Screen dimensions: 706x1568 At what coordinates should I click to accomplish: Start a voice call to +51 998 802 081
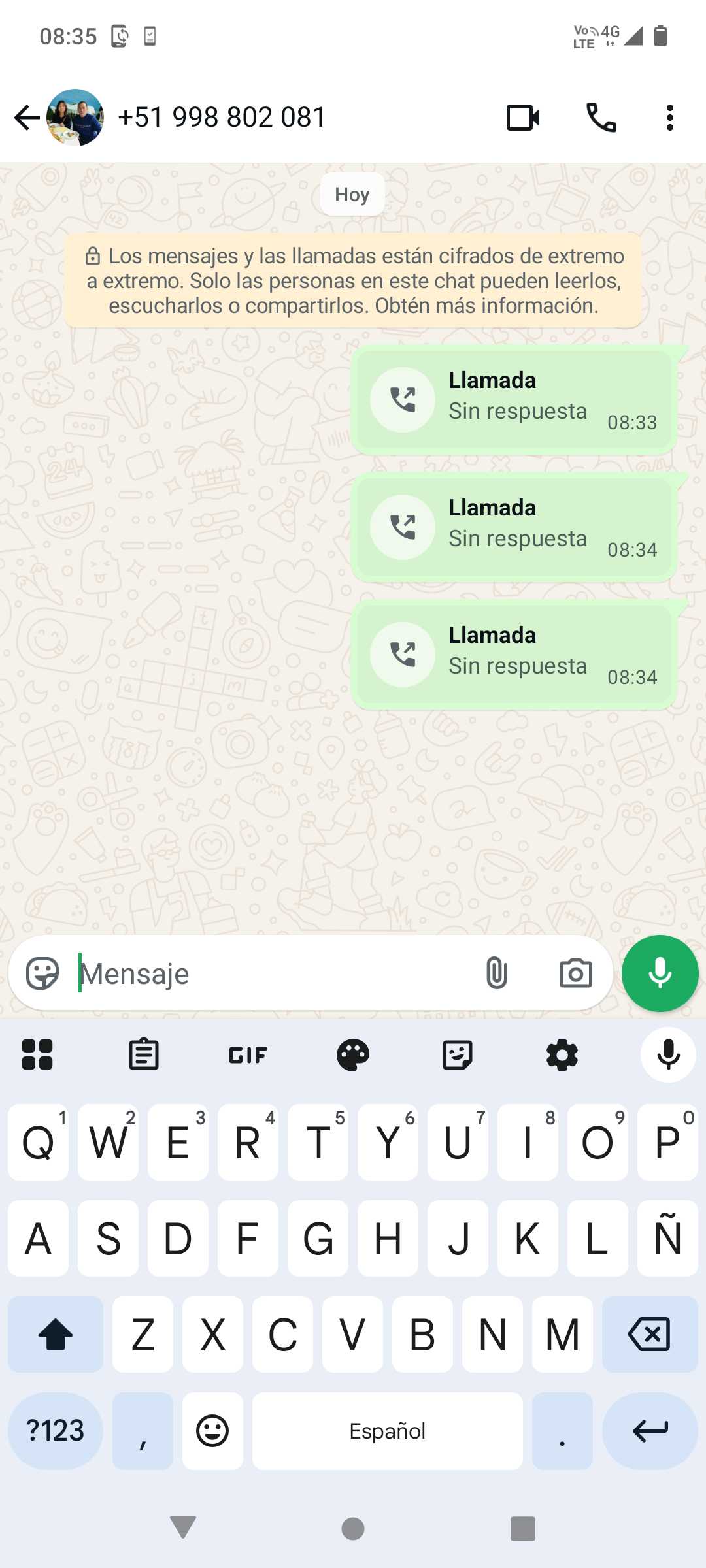coord(601,118)
